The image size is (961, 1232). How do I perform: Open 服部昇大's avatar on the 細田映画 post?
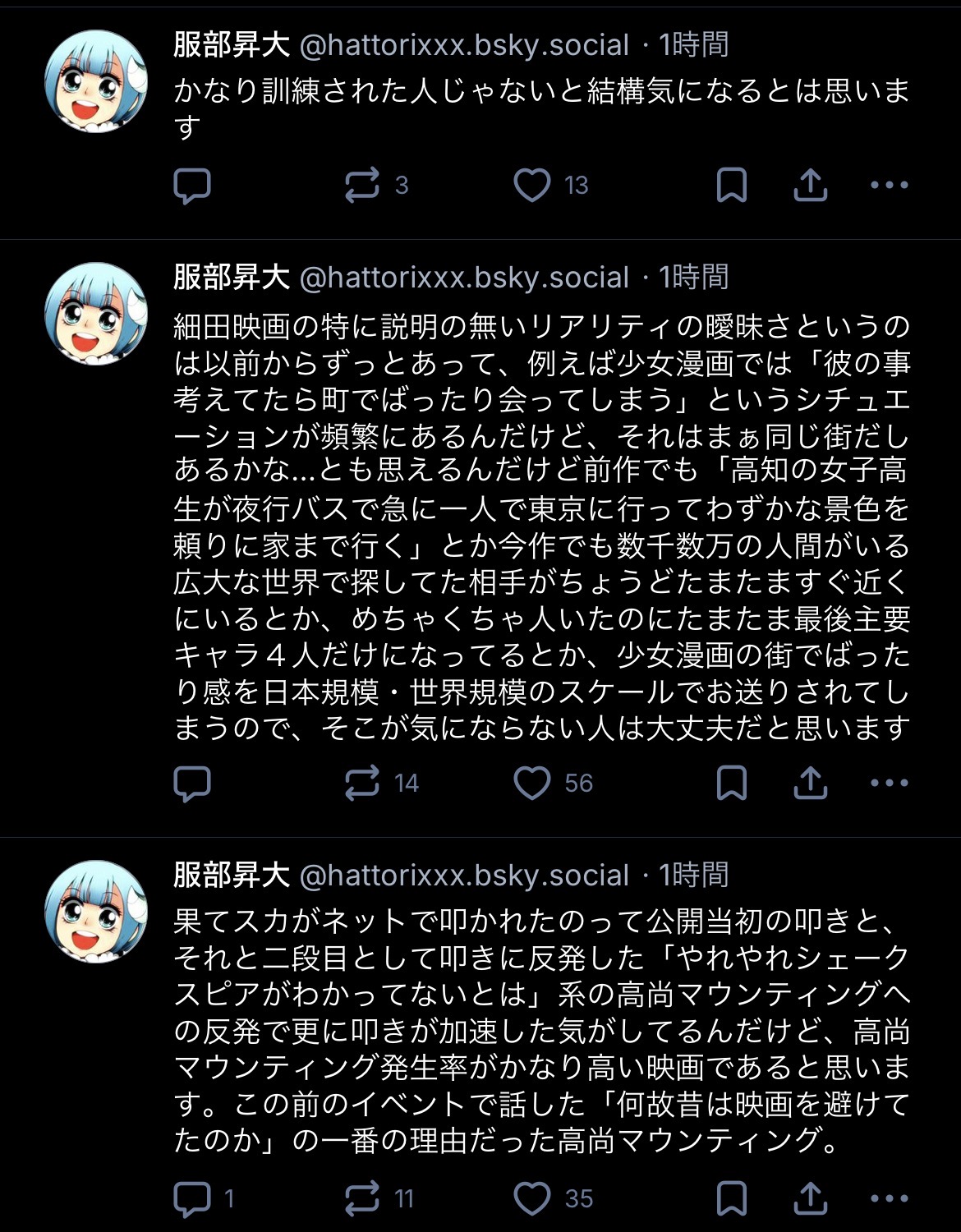tap(95, 314)
